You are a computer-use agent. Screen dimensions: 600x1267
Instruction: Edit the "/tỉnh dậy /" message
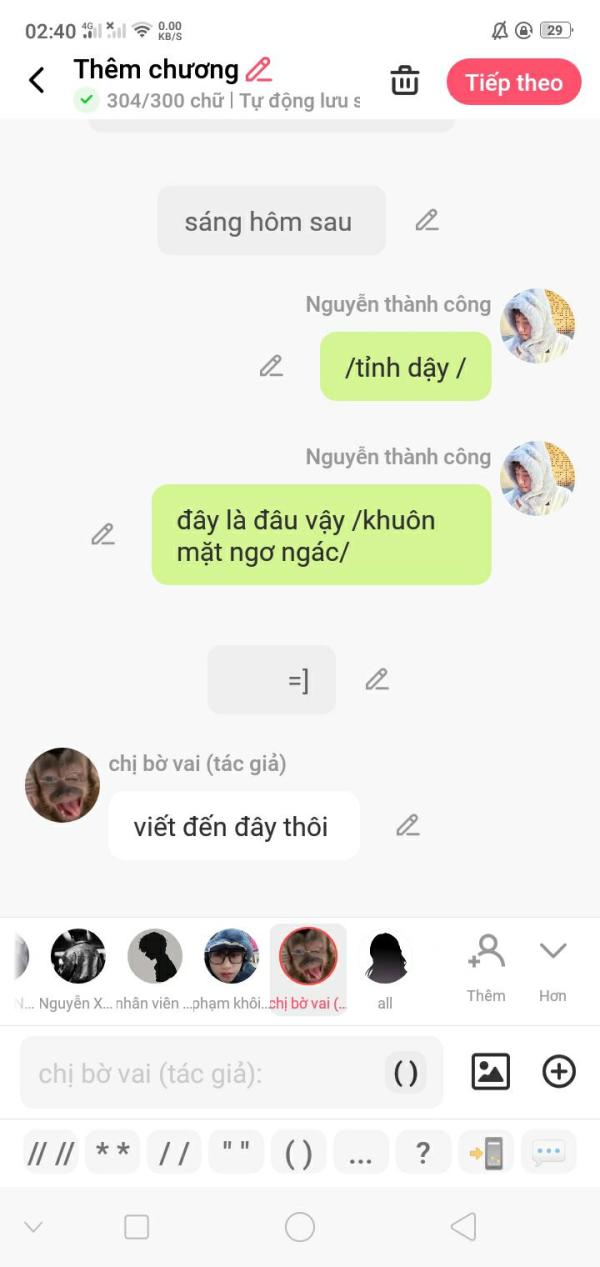point(271,366)
